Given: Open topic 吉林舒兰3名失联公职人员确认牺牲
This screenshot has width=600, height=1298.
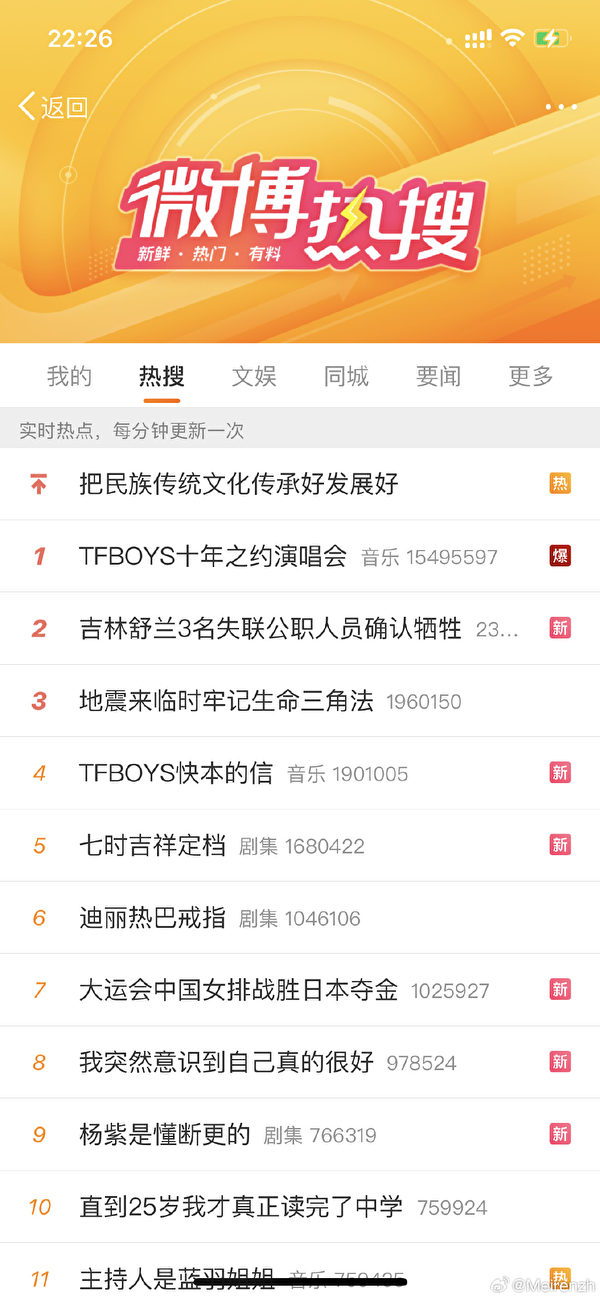Looking at the screenshot, I should click(x=300, y=628).
